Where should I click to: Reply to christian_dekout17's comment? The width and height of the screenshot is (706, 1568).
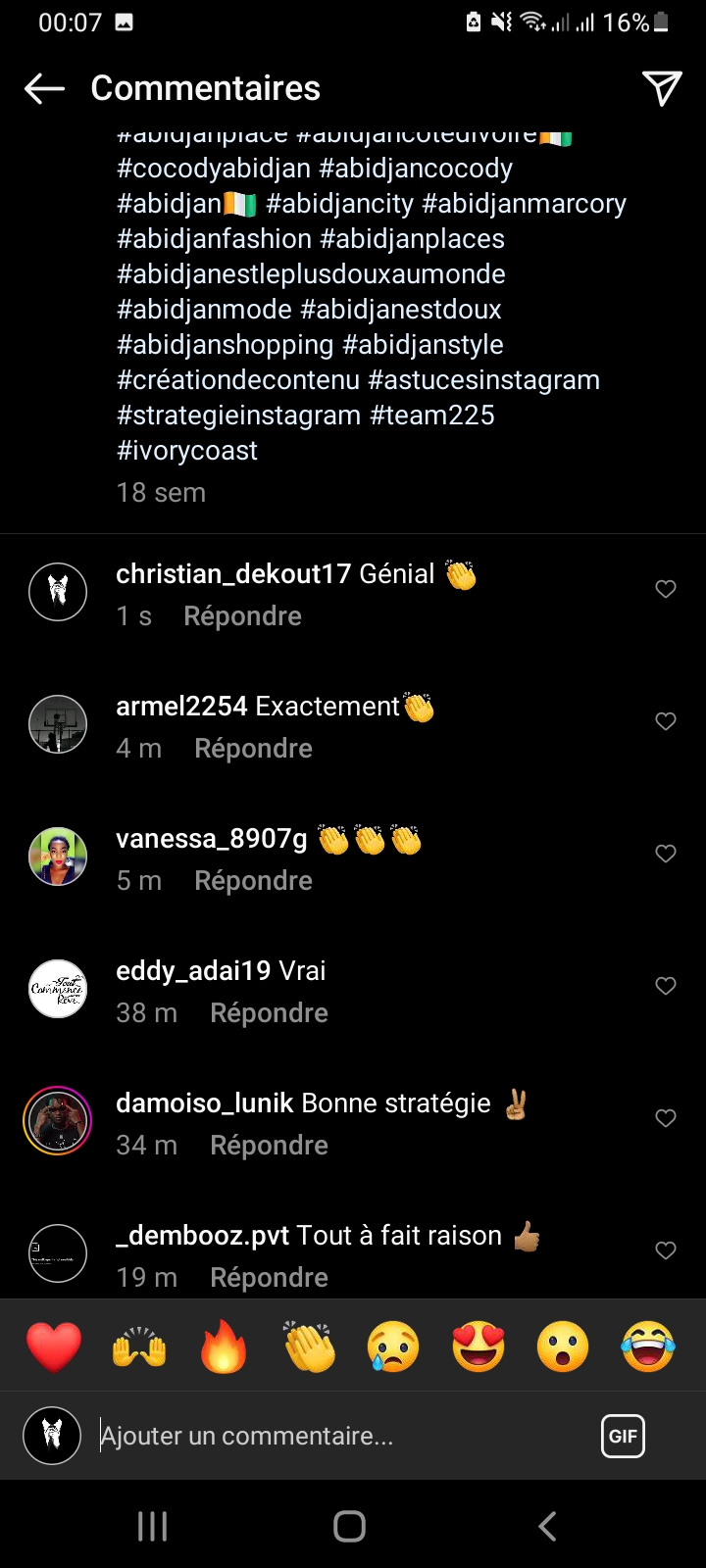[242, 616]
